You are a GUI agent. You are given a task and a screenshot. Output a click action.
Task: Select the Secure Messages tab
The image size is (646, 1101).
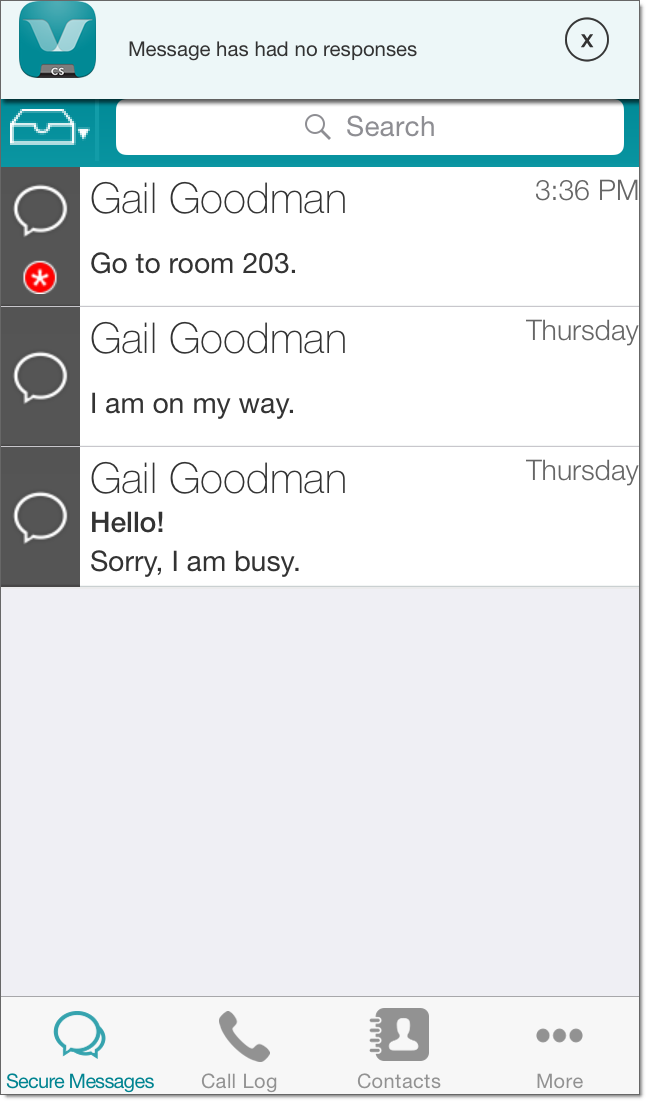(x=80, y=1049)
